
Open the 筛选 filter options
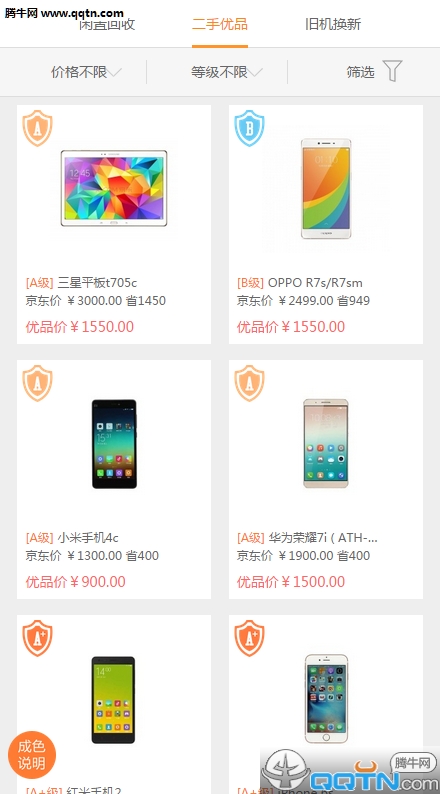point(374,71)
